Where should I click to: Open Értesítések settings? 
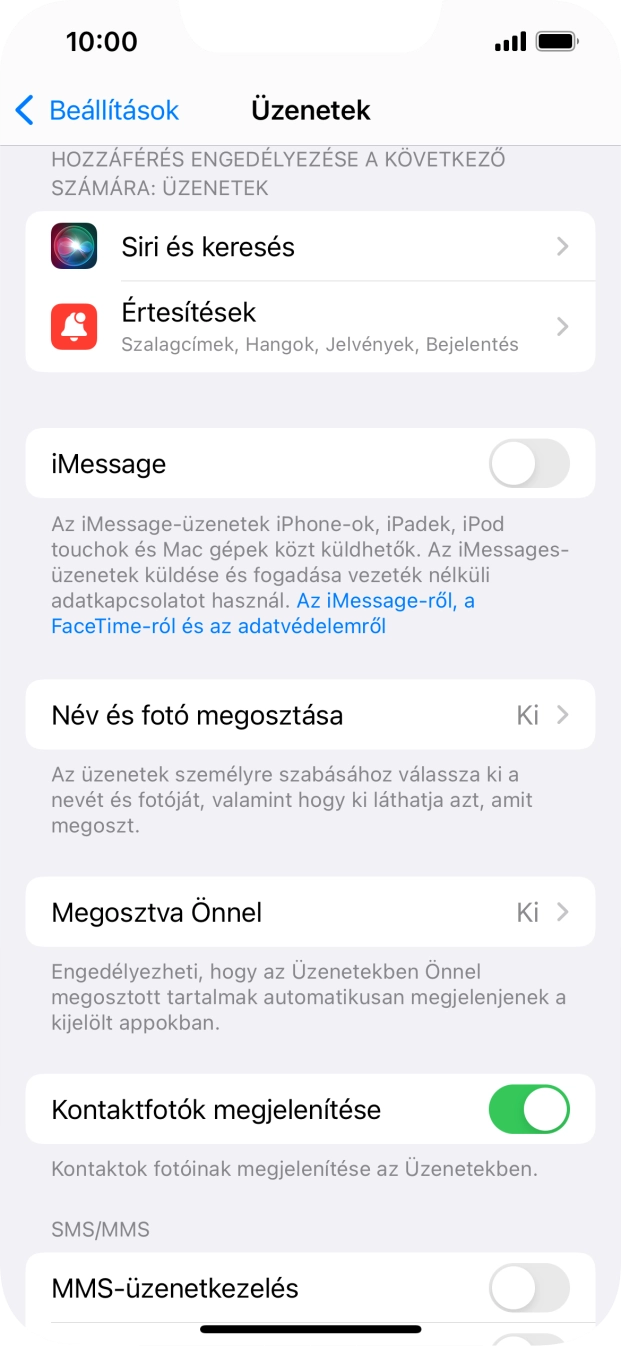click(310, 327)
